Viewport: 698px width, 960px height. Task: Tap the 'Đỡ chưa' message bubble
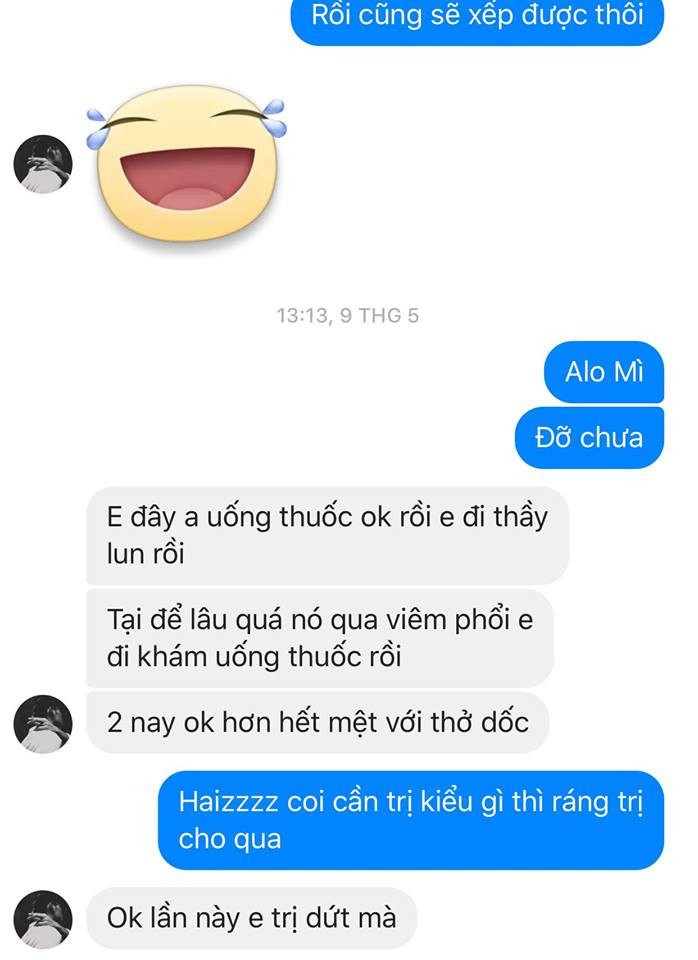coord(590,437)
